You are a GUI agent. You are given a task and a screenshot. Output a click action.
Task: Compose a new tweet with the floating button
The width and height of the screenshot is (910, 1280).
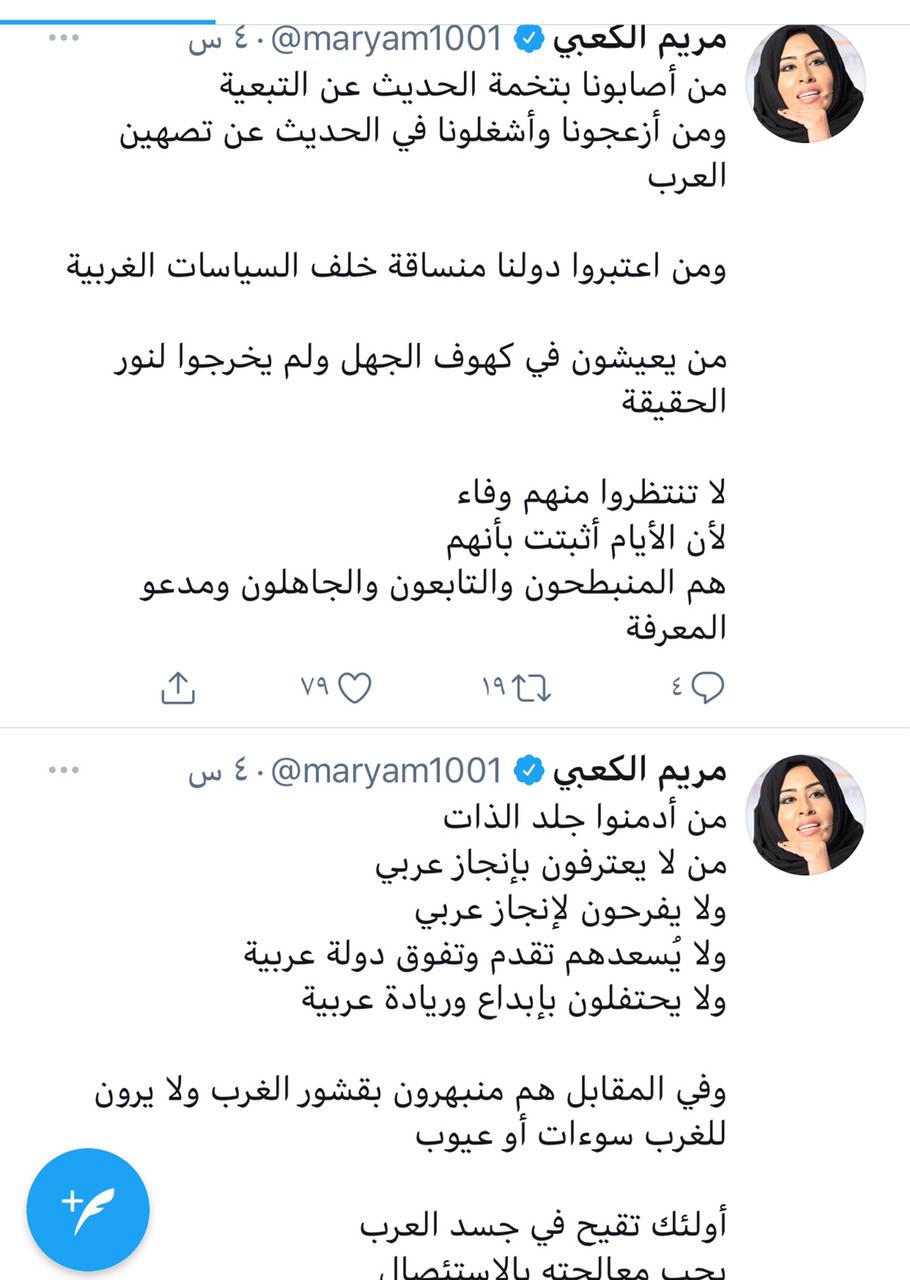point(88,1201)
